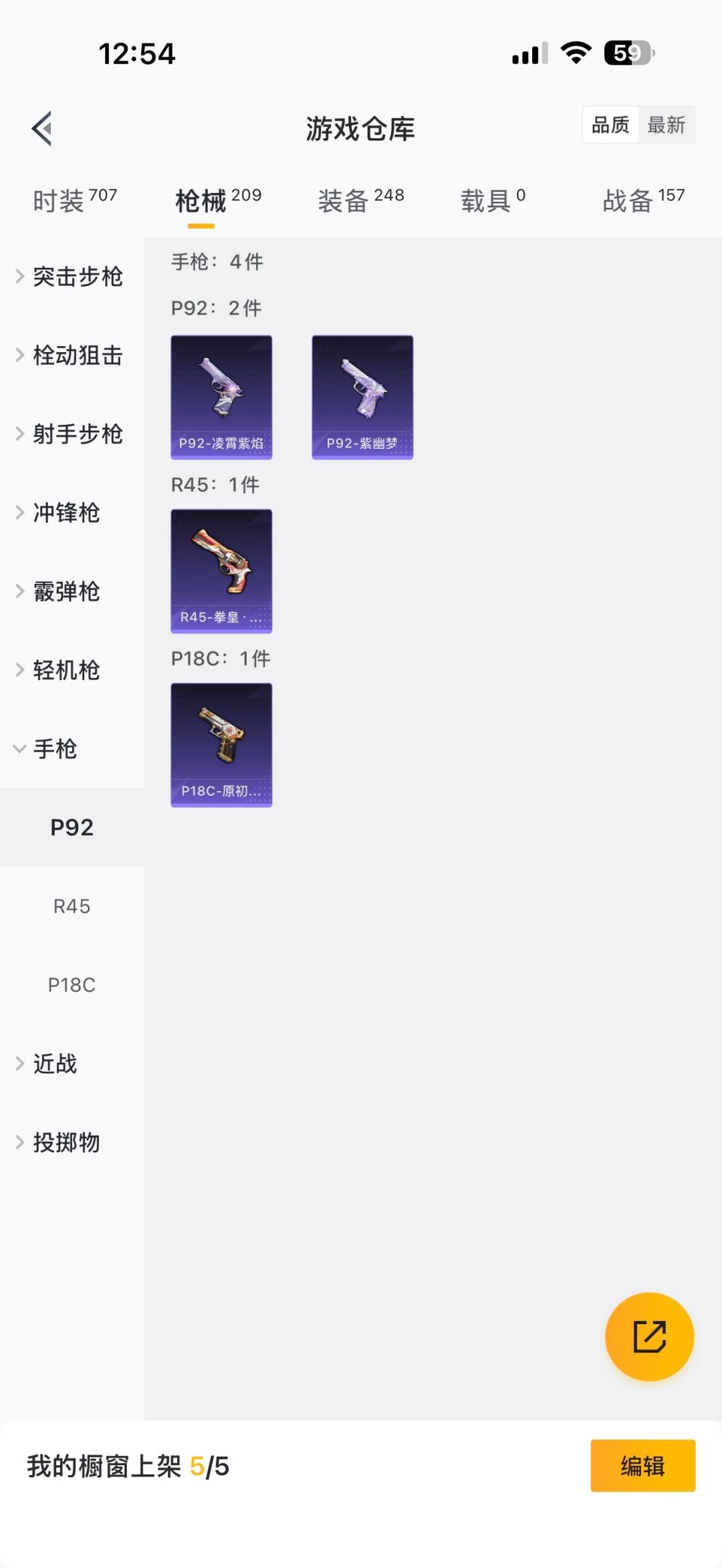Expand the 突击步枪 category
The width and height of the screenshot is (722, 1568).
point(70,277)
